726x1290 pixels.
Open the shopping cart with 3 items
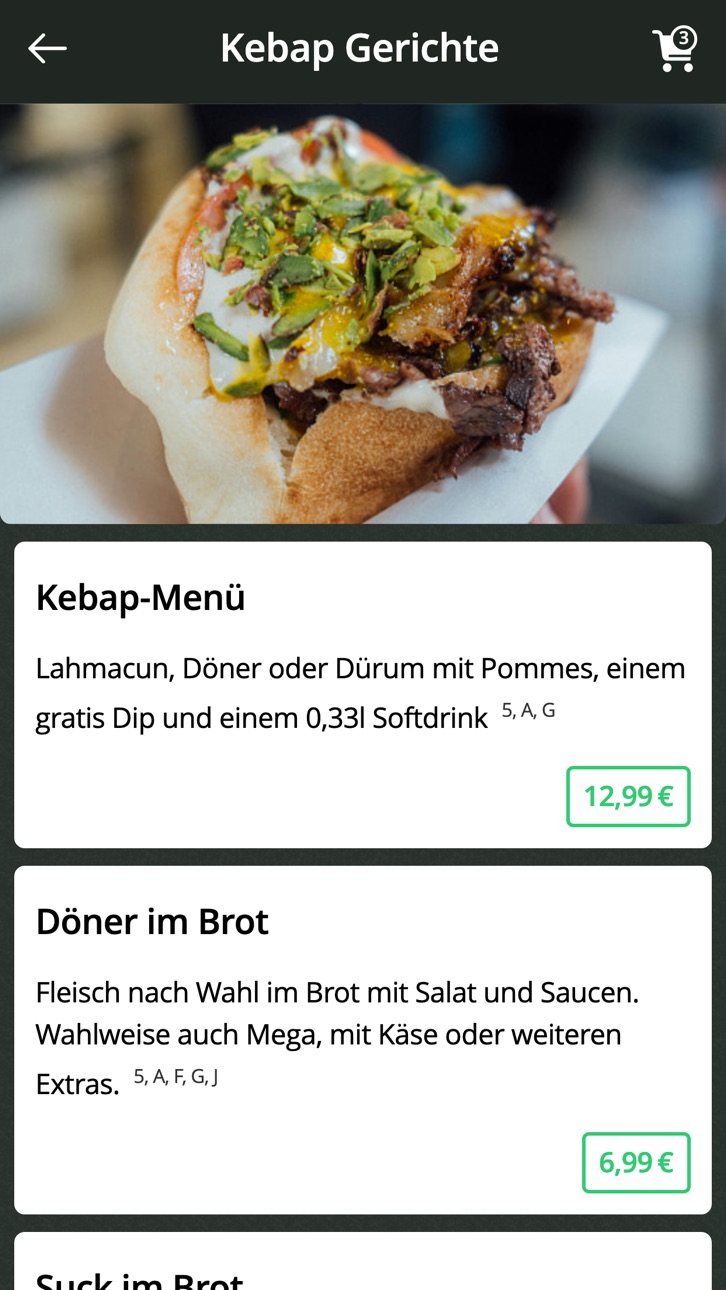click(674, 49)
